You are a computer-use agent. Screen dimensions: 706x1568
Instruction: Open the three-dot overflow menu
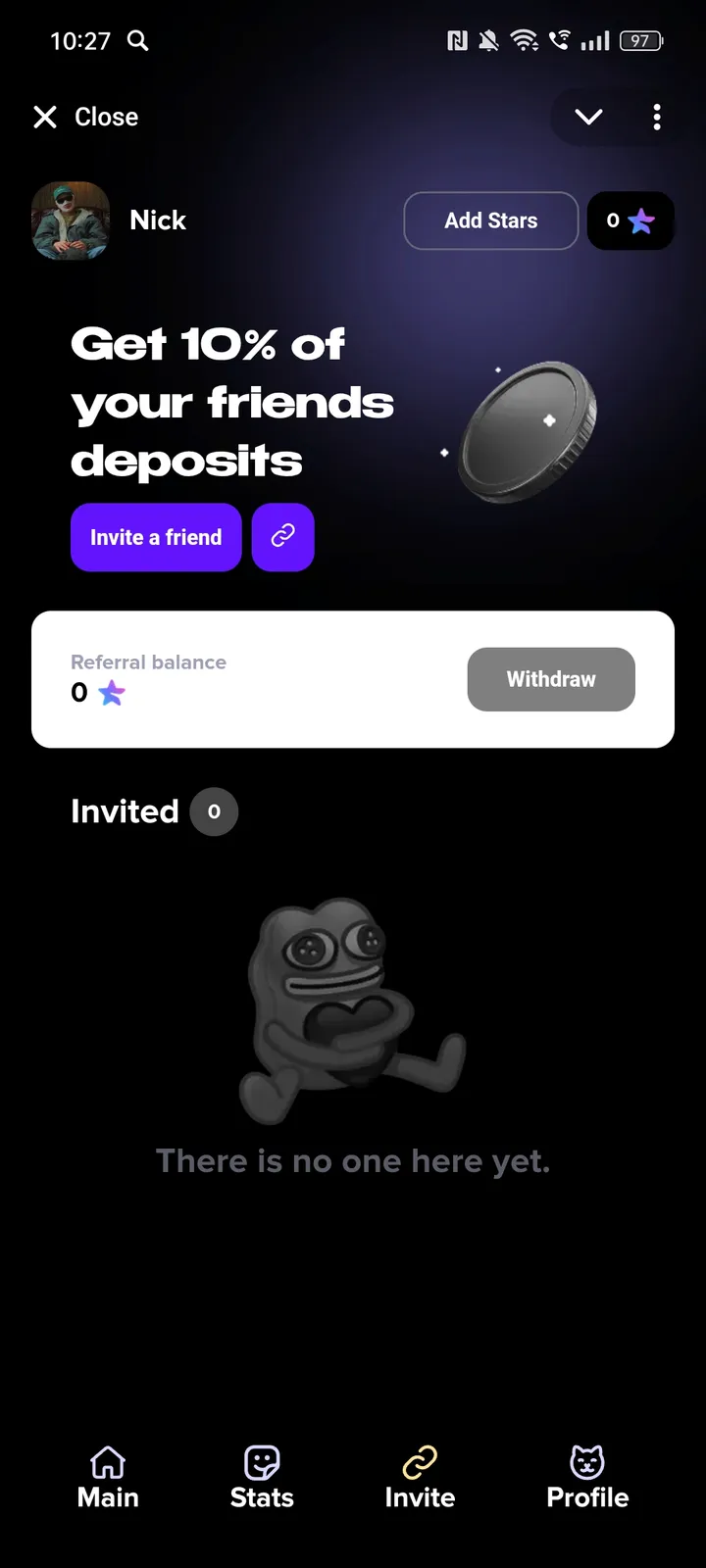coord(657,117)
